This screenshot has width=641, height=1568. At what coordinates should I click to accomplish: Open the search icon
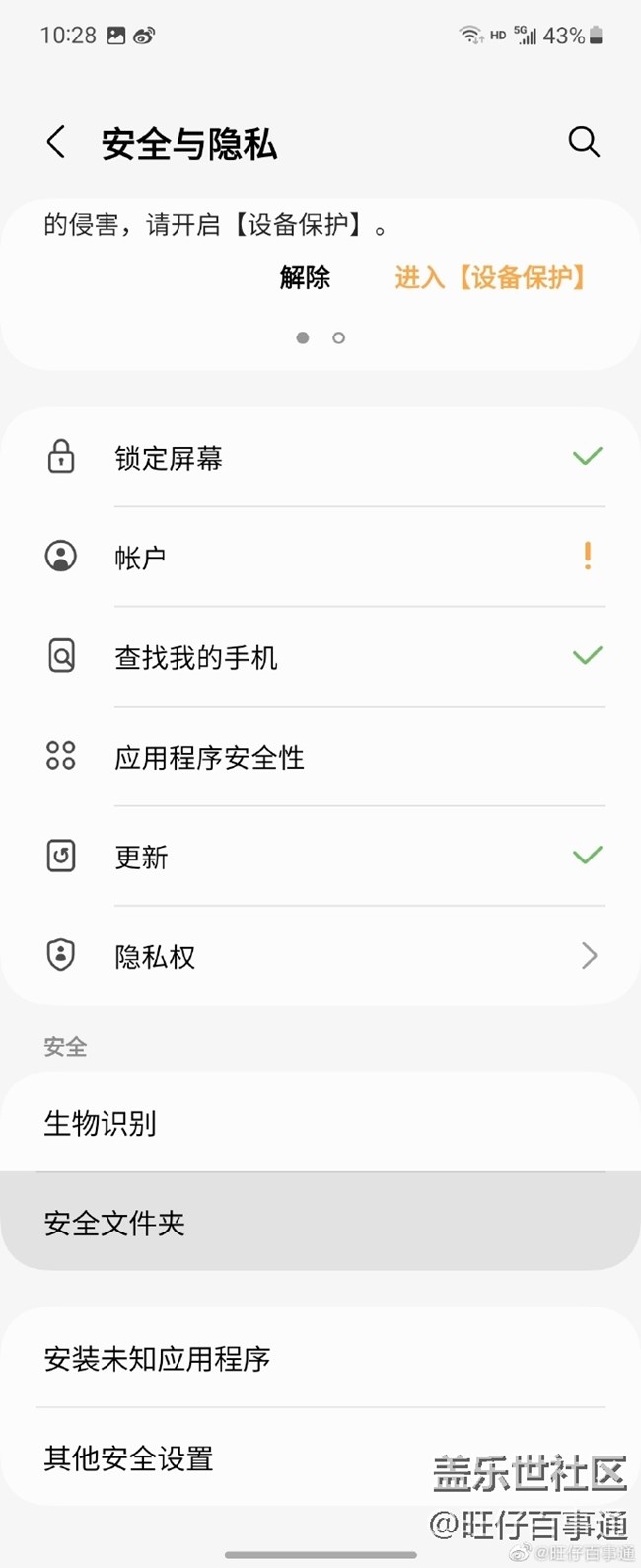pyautogui.click(x=584, y=142)
